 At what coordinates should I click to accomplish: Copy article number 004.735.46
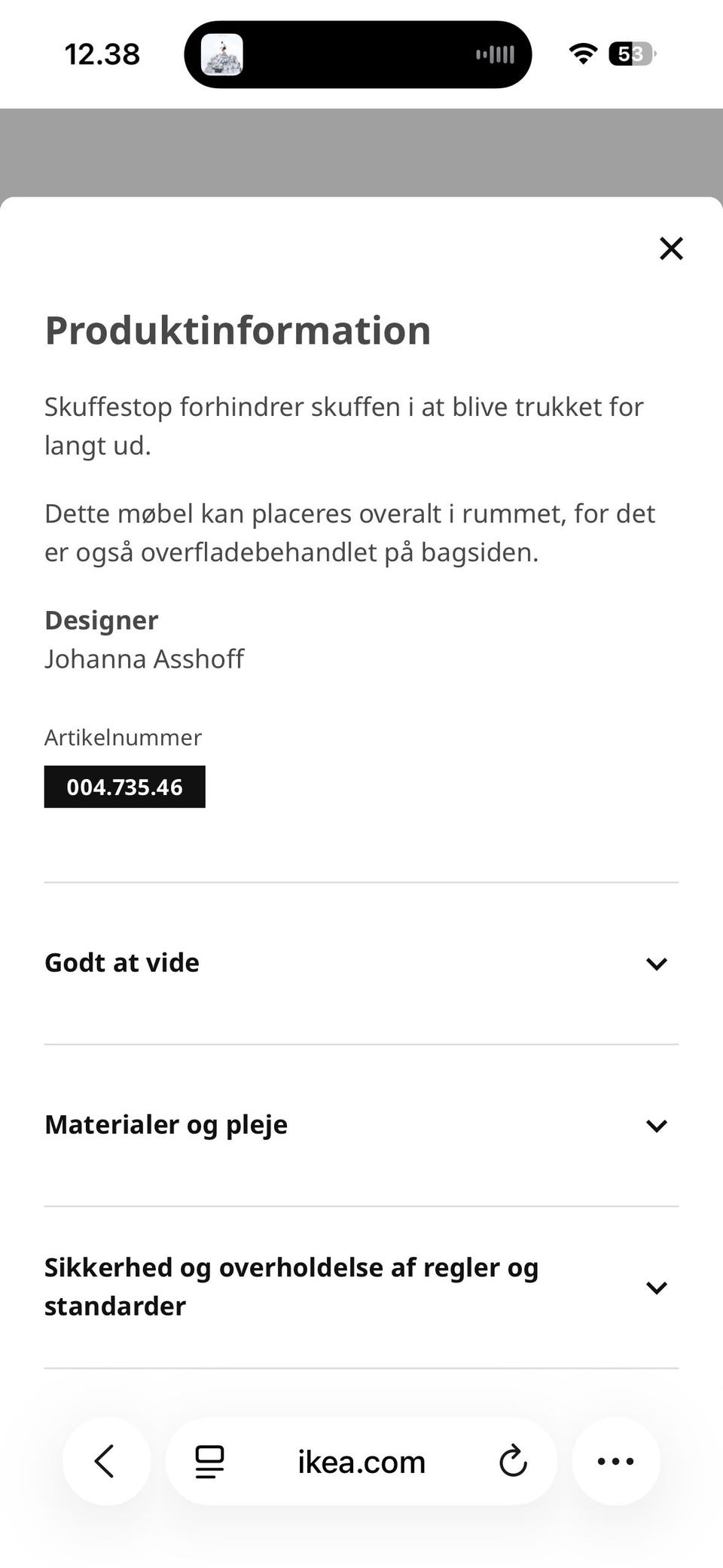coord(125,787)
